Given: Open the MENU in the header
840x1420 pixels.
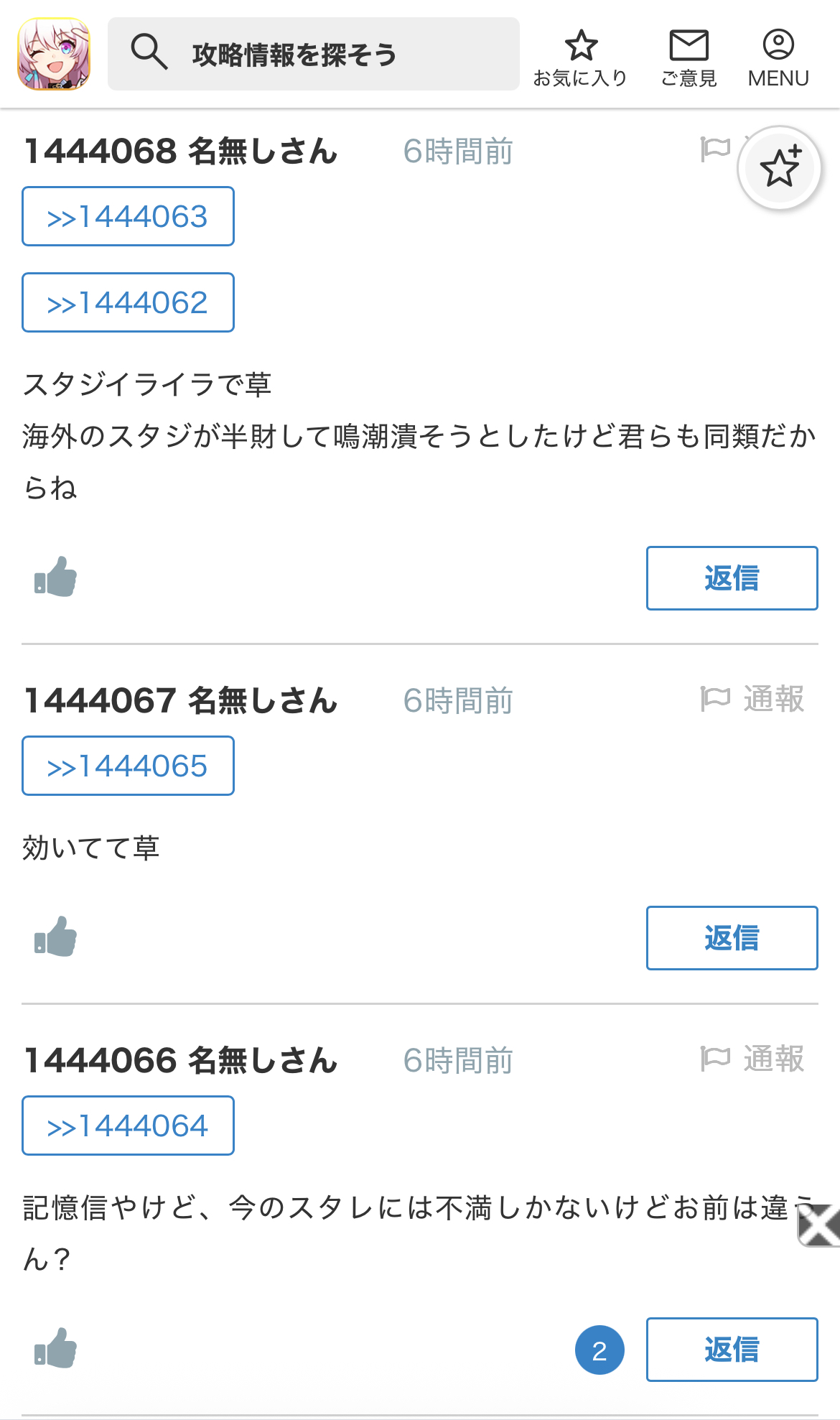Looking at the screenshot, I should 778,58.
